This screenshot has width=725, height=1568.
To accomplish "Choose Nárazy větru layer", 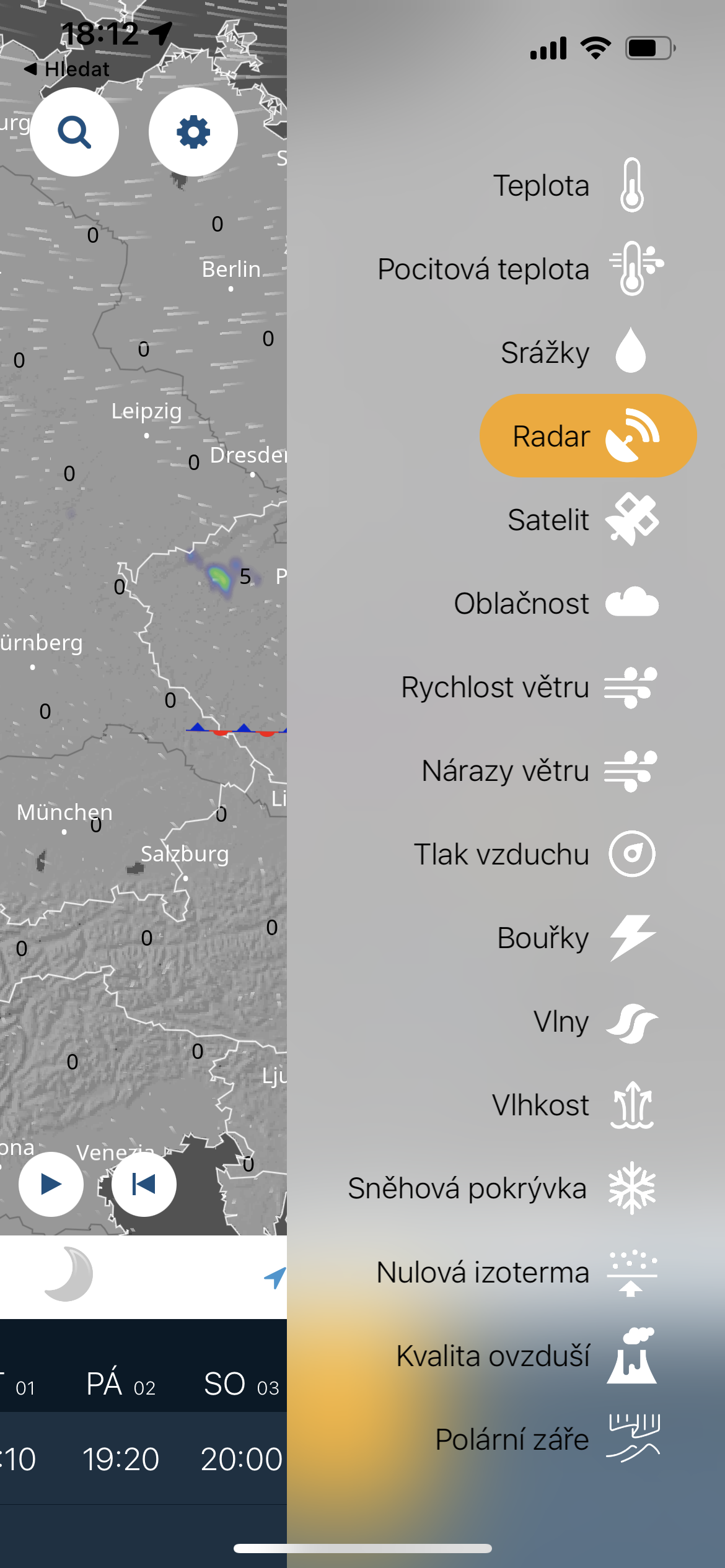I will (539, 771).
